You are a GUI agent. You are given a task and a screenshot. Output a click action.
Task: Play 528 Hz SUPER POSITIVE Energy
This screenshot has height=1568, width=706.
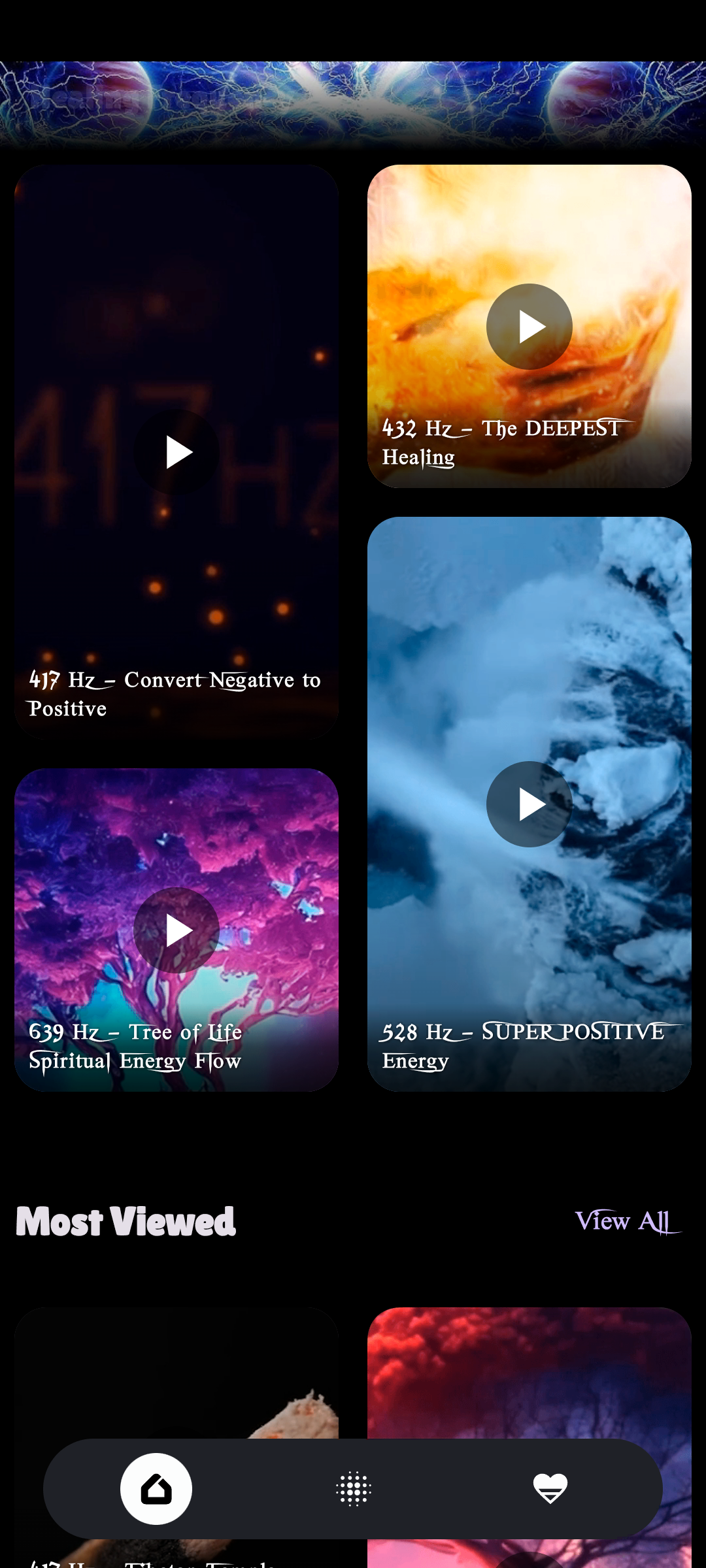(x=529, y=804)
